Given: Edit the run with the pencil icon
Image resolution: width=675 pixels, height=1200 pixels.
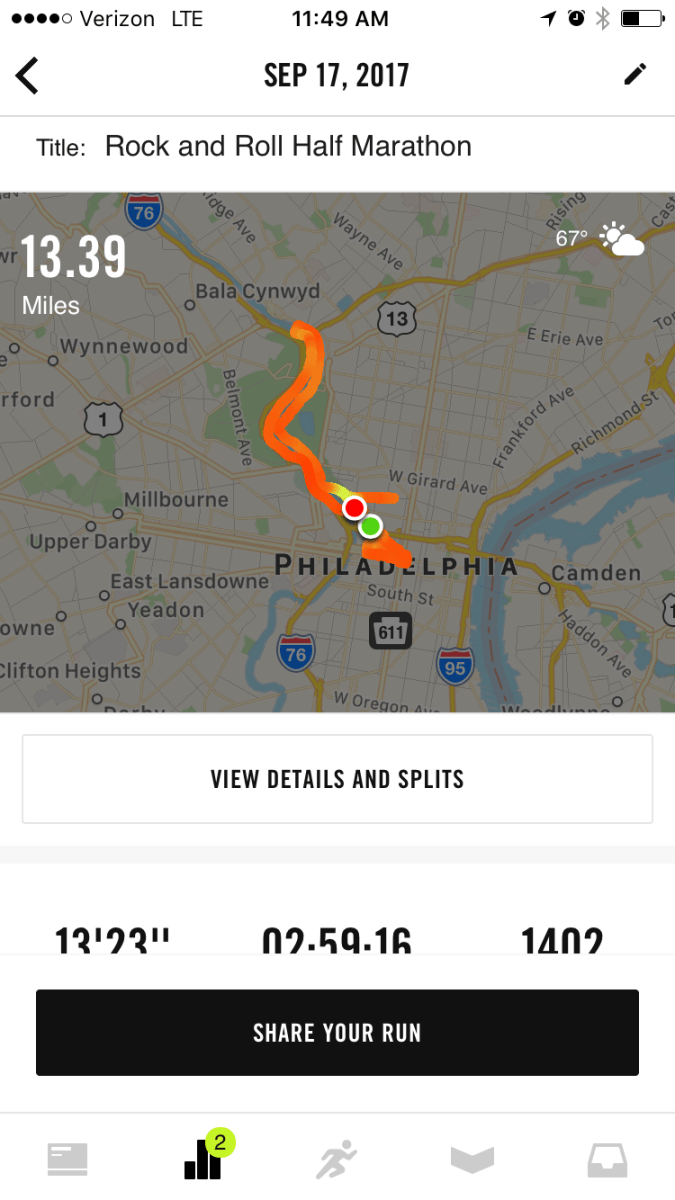Looking at the screenshot, I should pyautogui.click(x=635, y=75).
